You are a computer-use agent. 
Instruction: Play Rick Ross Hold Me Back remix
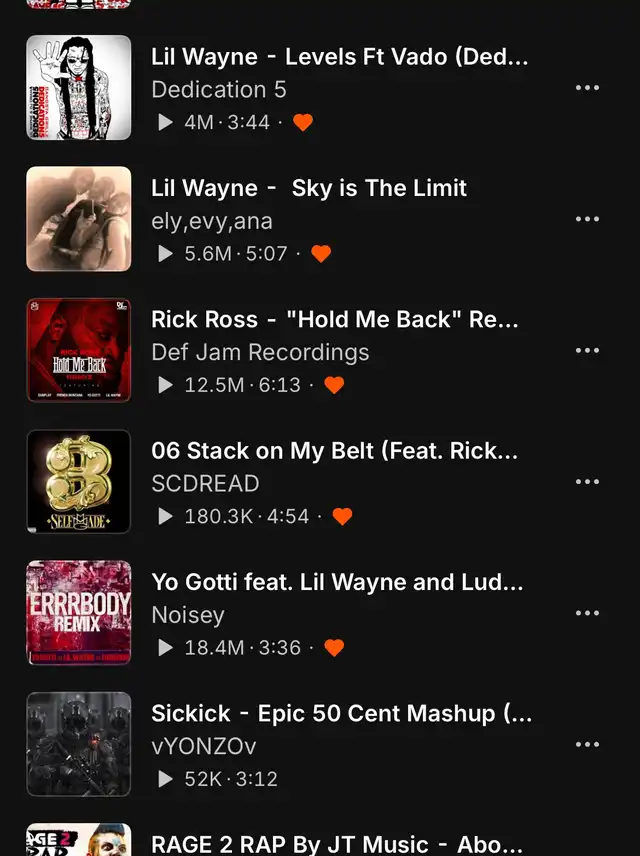click(334, 320)
